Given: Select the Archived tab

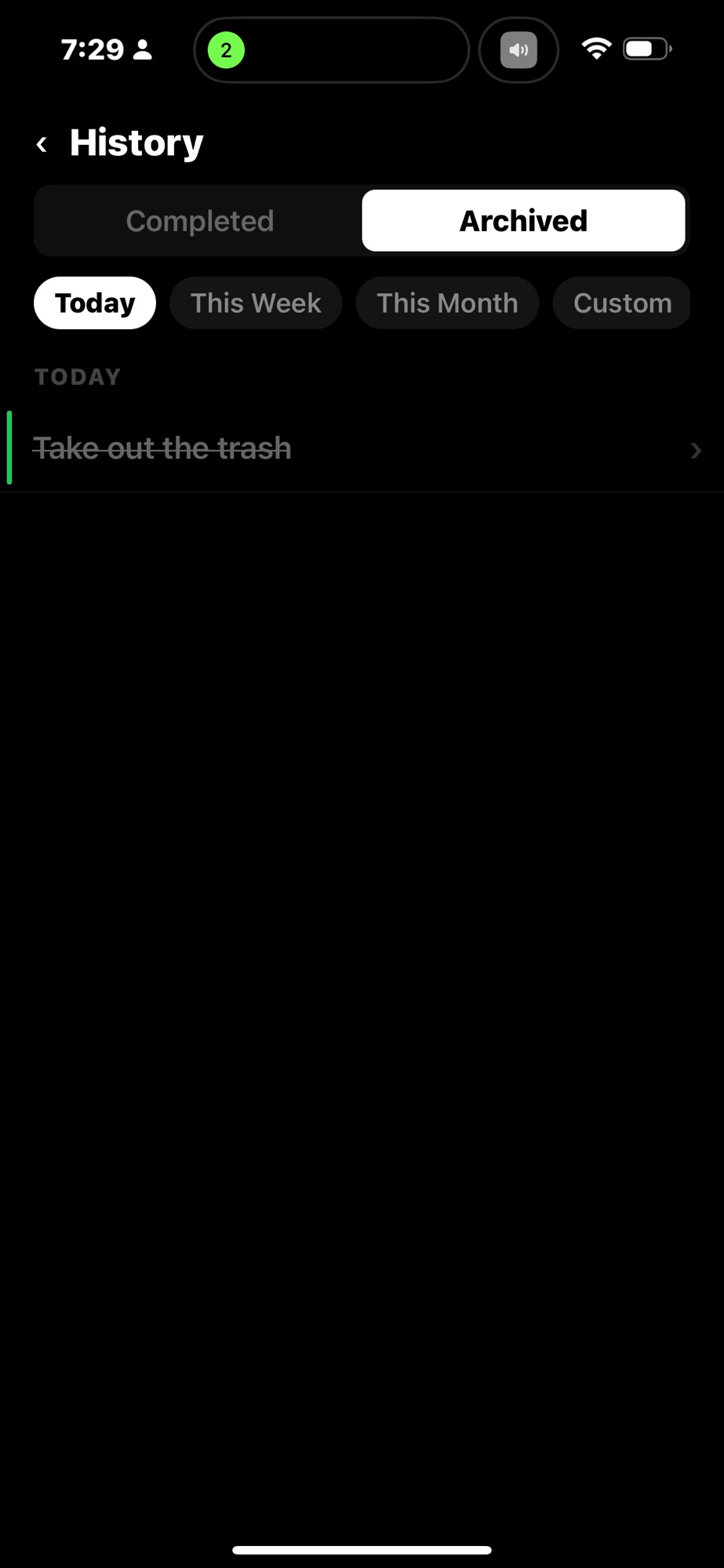Looking at the screenshot, I should (x=523, y=221).
